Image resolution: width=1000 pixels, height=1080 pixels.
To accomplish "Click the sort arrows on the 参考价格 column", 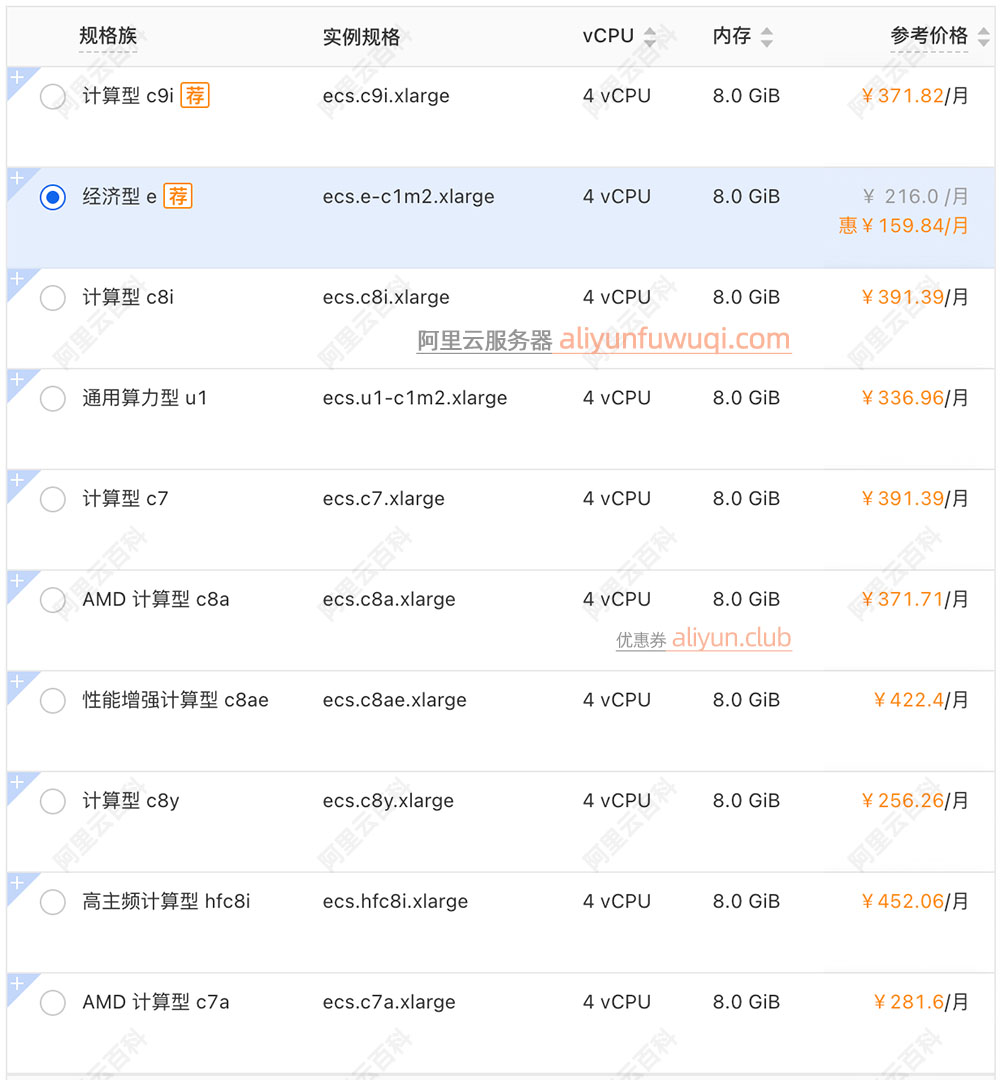I will coord(983,35).
